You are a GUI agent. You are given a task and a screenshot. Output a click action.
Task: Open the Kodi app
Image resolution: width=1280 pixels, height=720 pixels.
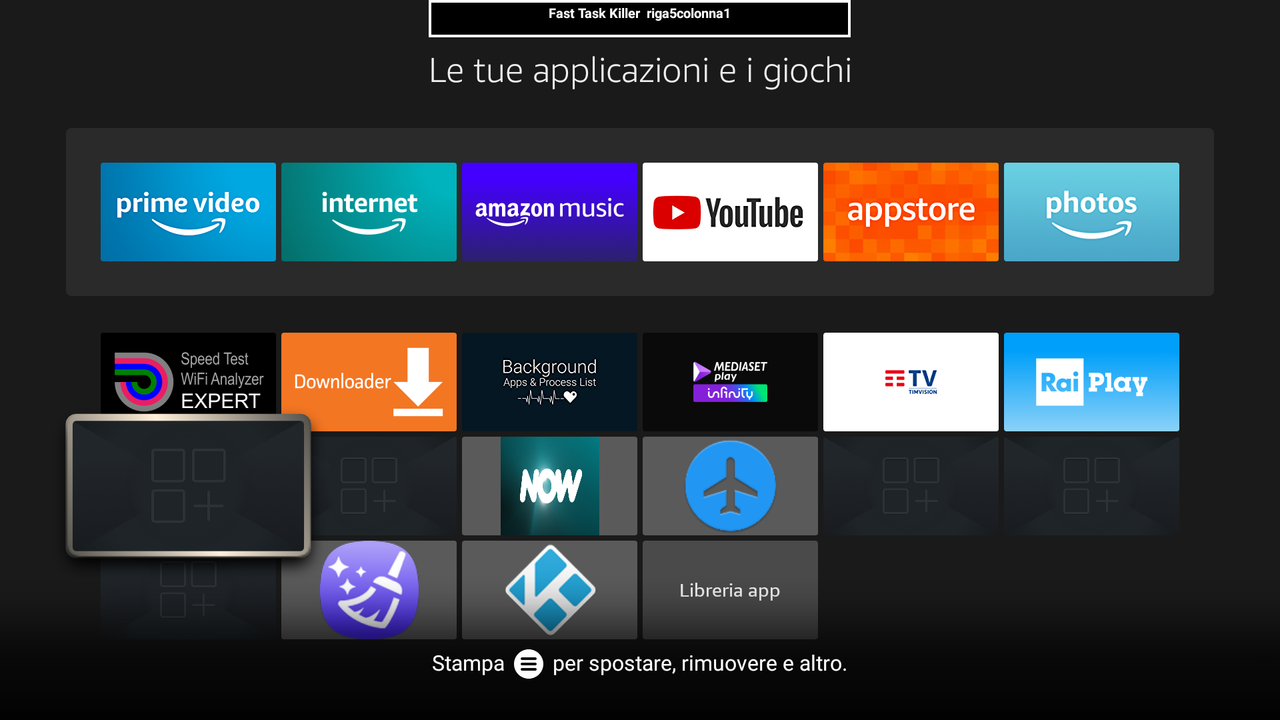click(549, 590)
